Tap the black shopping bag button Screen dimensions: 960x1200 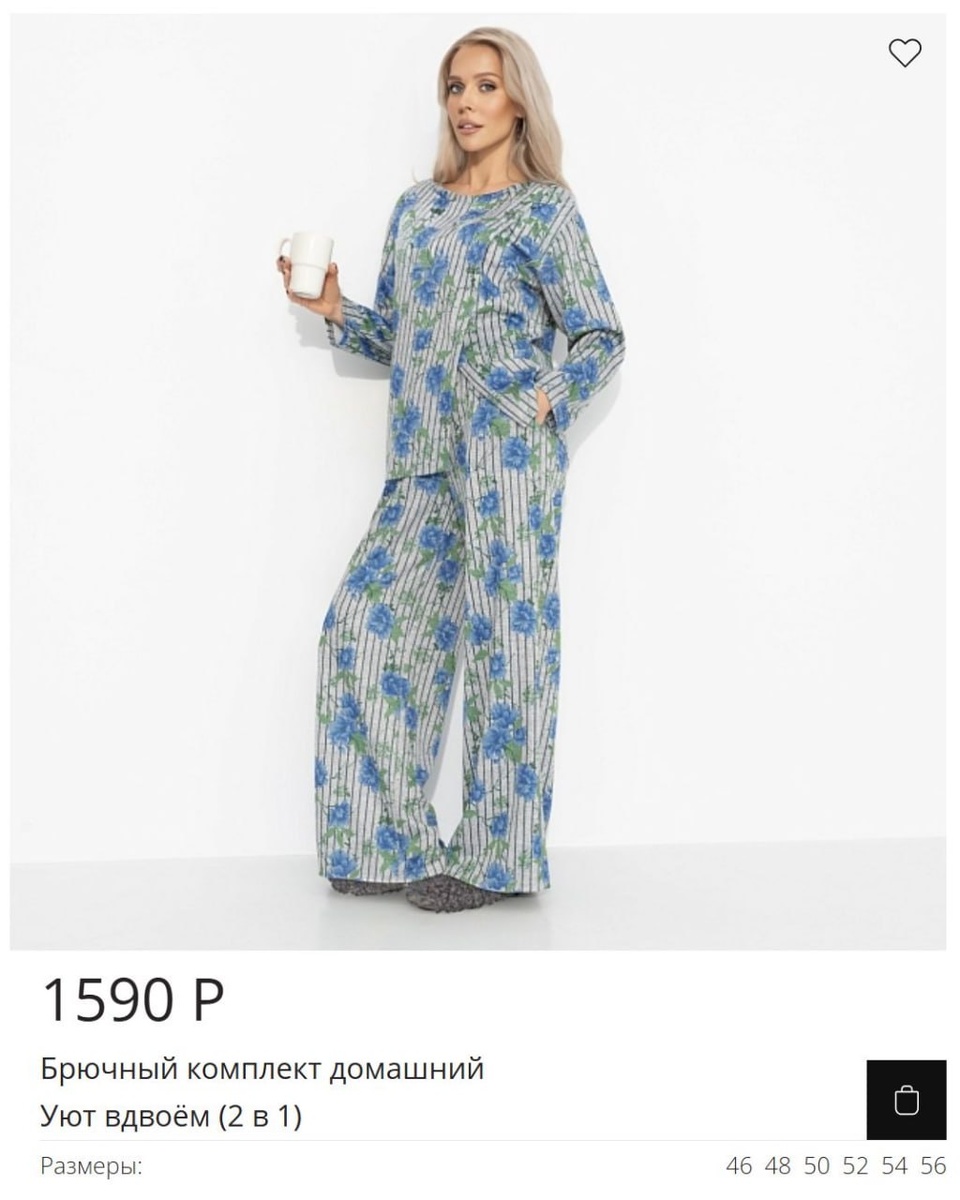pos(905,1099)
